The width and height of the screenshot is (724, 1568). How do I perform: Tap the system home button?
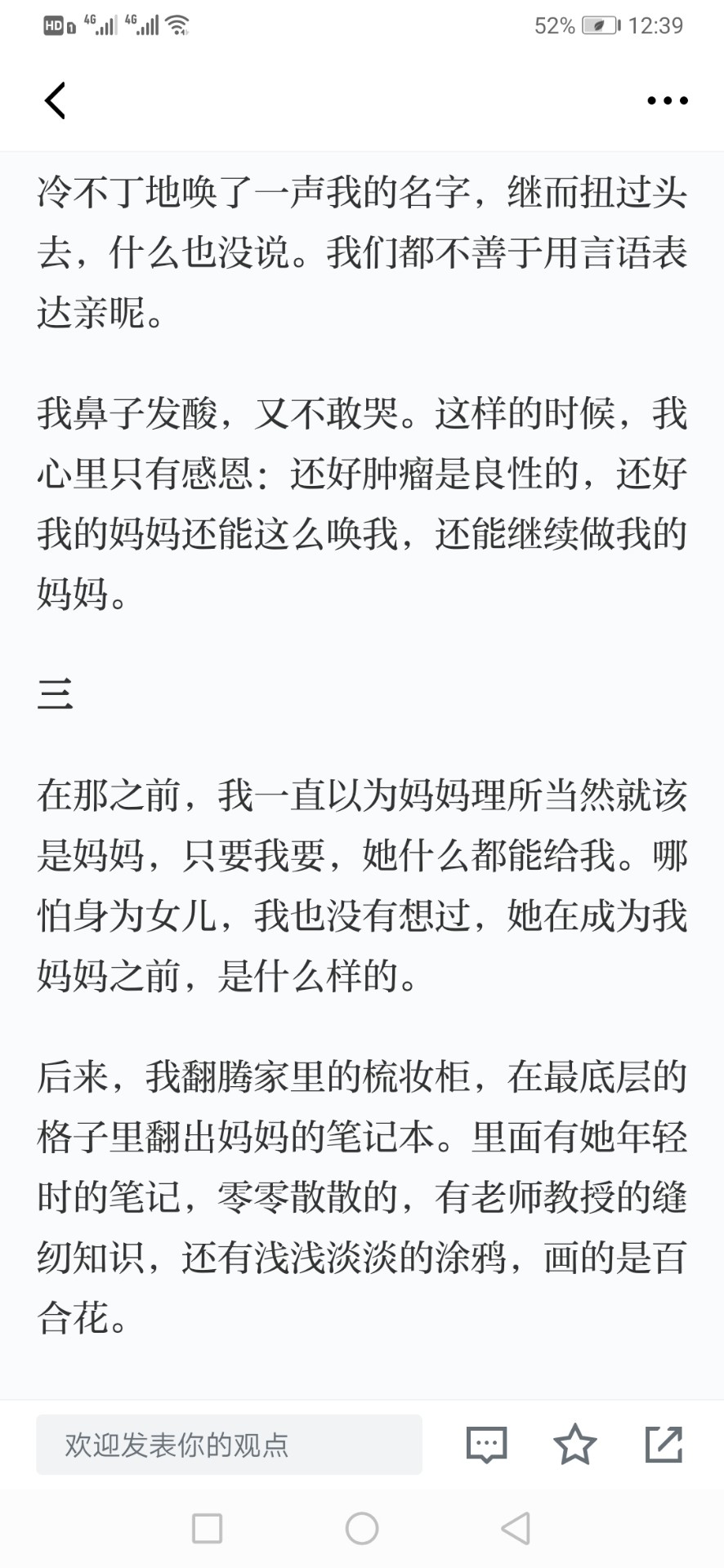(x=362, y=1528)
